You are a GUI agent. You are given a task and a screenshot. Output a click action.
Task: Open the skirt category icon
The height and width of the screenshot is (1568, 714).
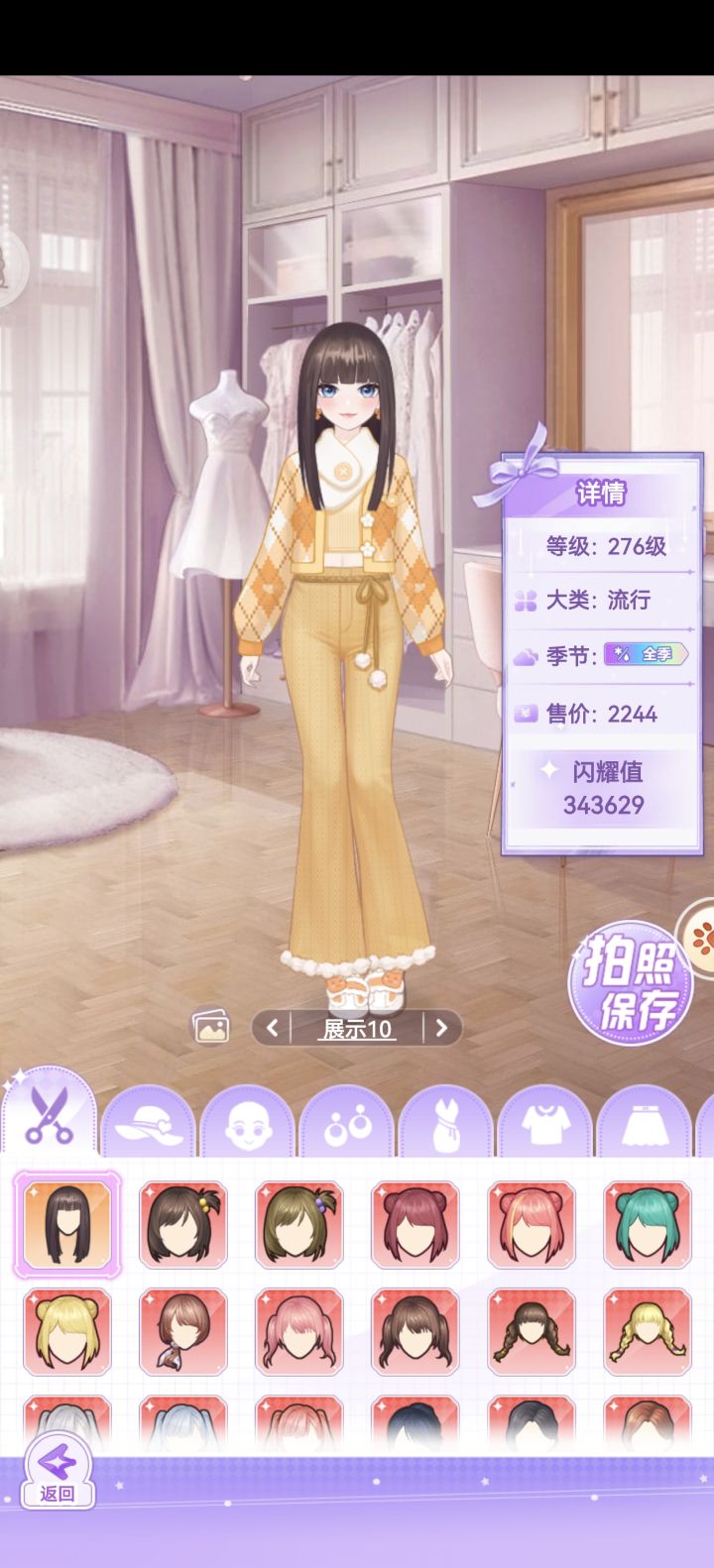coord(646,1125)
